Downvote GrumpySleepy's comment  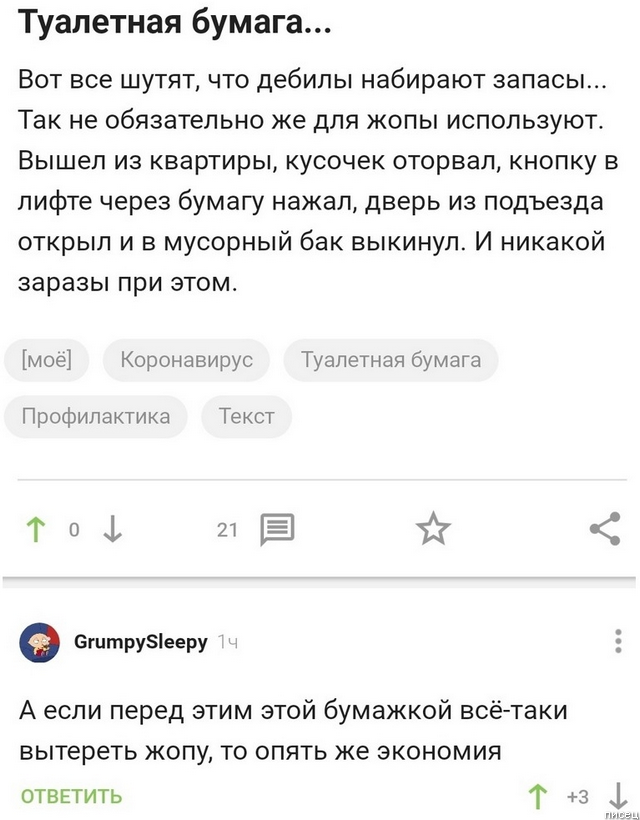point(616,797)
